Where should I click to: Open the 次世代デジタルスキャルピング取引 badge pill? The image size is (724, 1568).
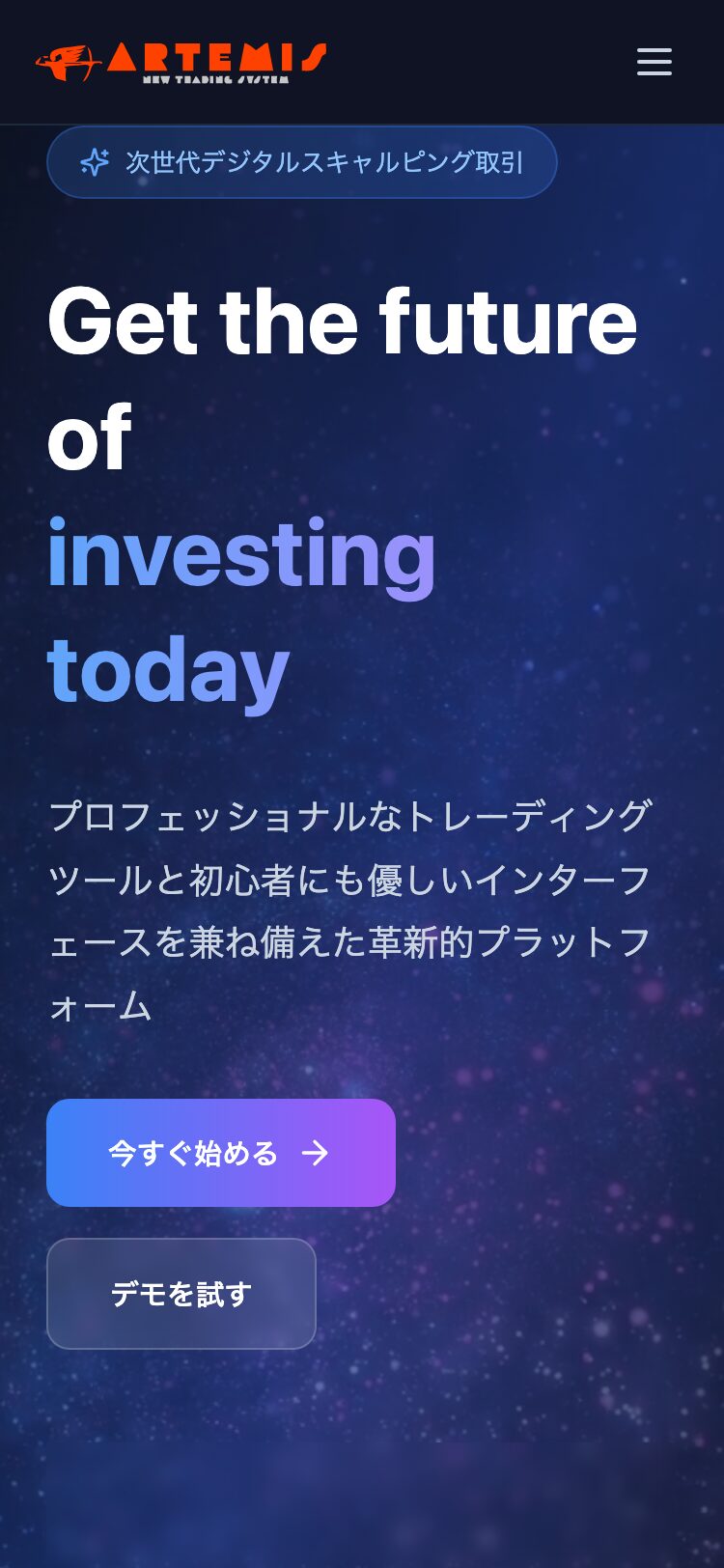(x=301, y=162)
